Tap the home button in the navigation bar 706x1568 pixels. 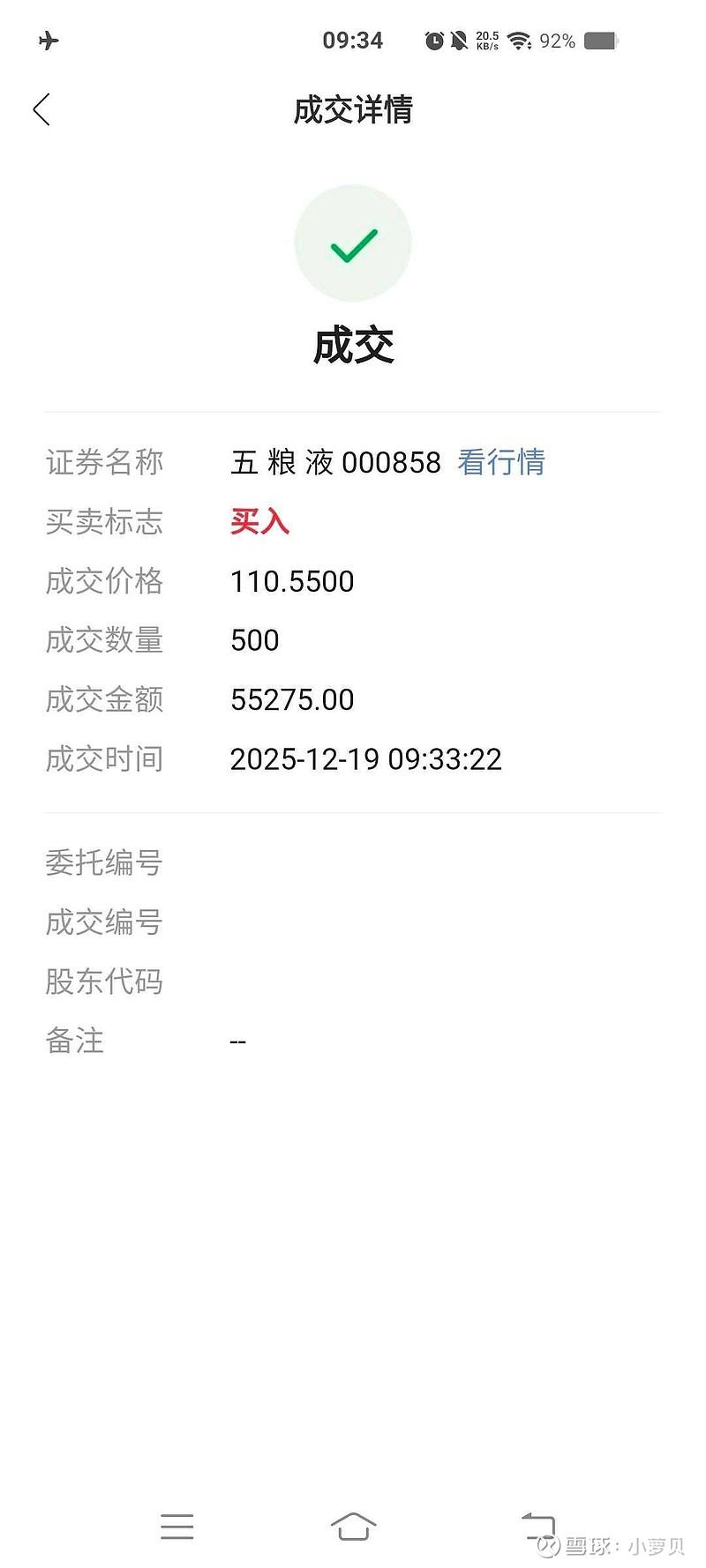point(355,1526)
